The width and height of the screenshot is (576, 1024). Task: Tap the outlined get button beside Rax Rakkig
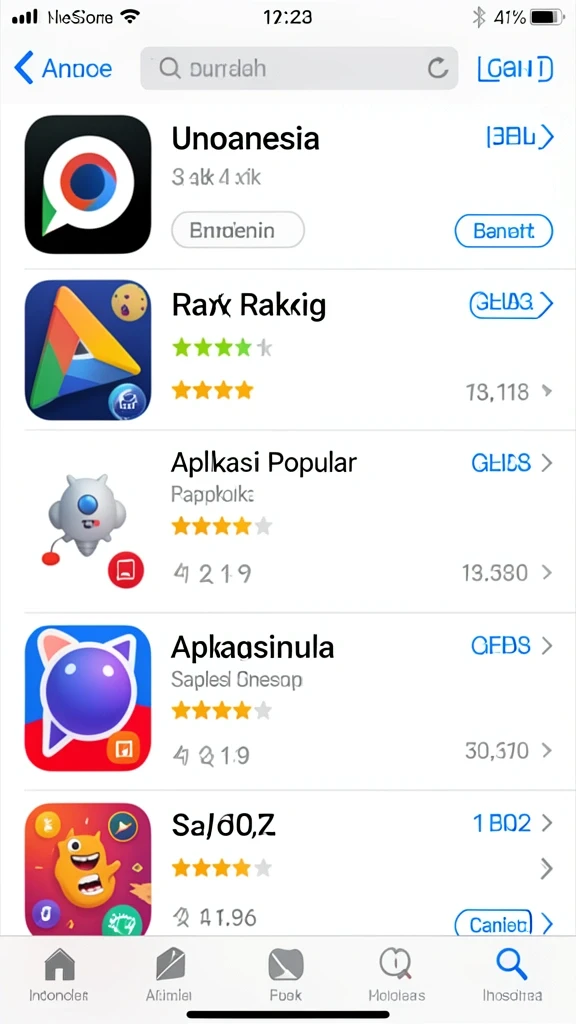(511, 303)
